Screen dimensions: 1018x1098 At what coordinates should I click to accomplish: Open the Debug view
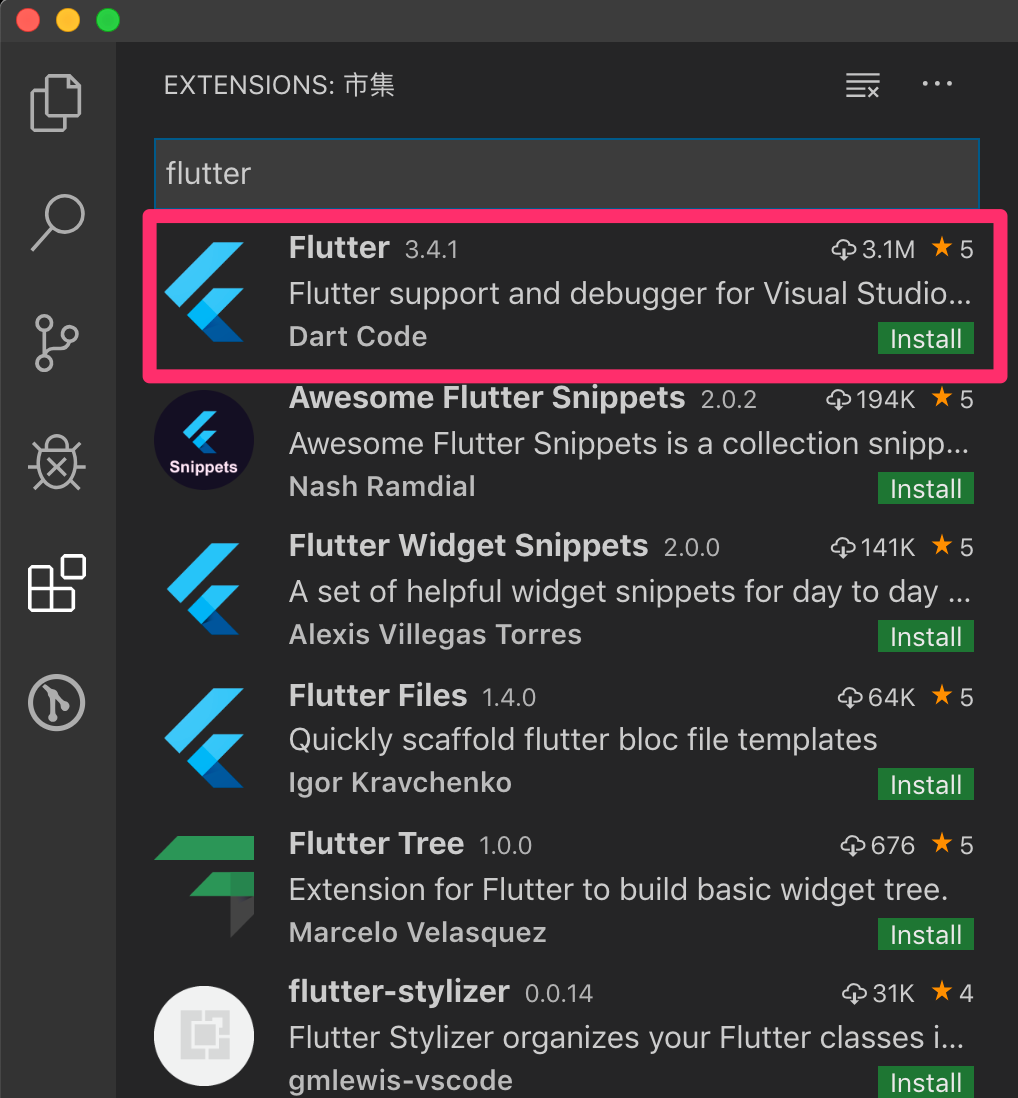[x=57, y=463]
